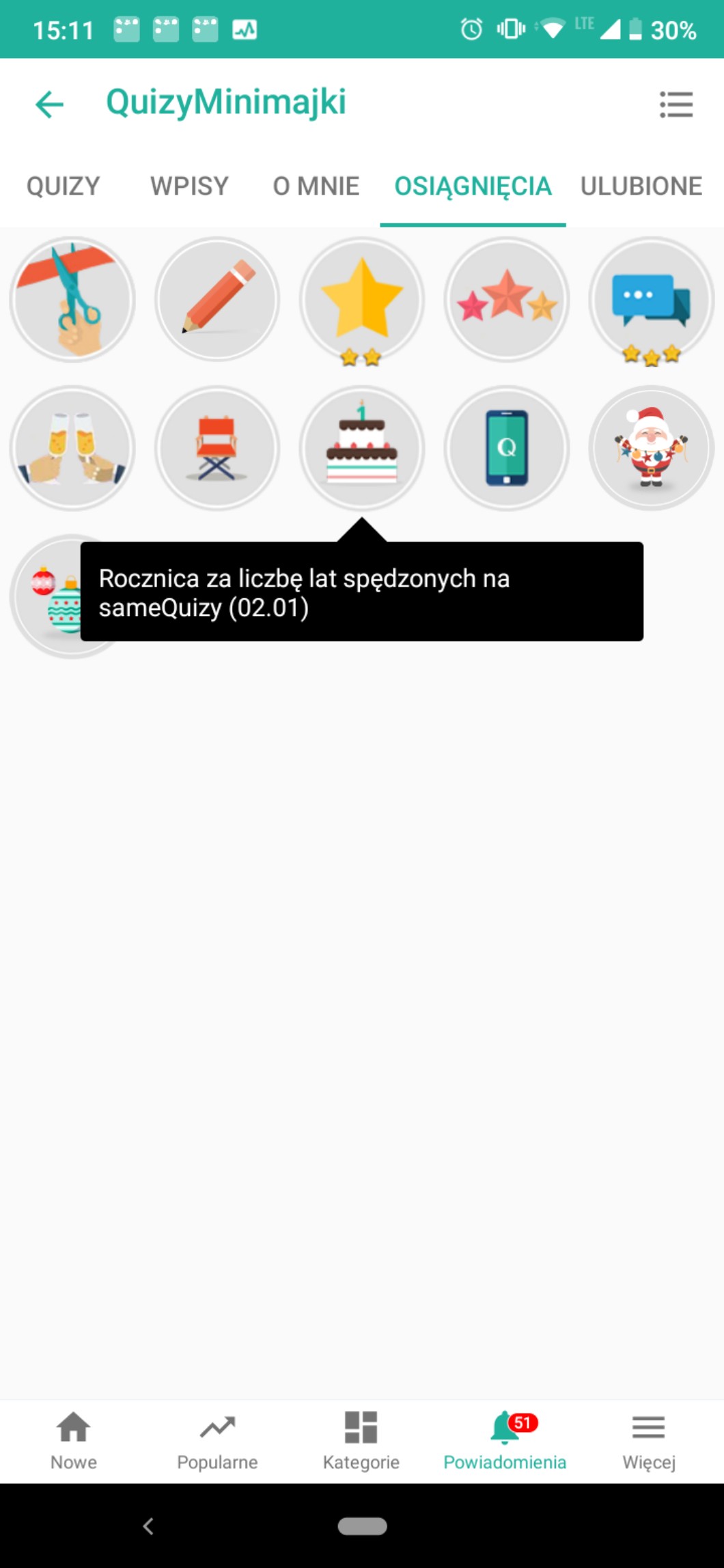Open Kategorie in bottom navigation

point(361,1441)
